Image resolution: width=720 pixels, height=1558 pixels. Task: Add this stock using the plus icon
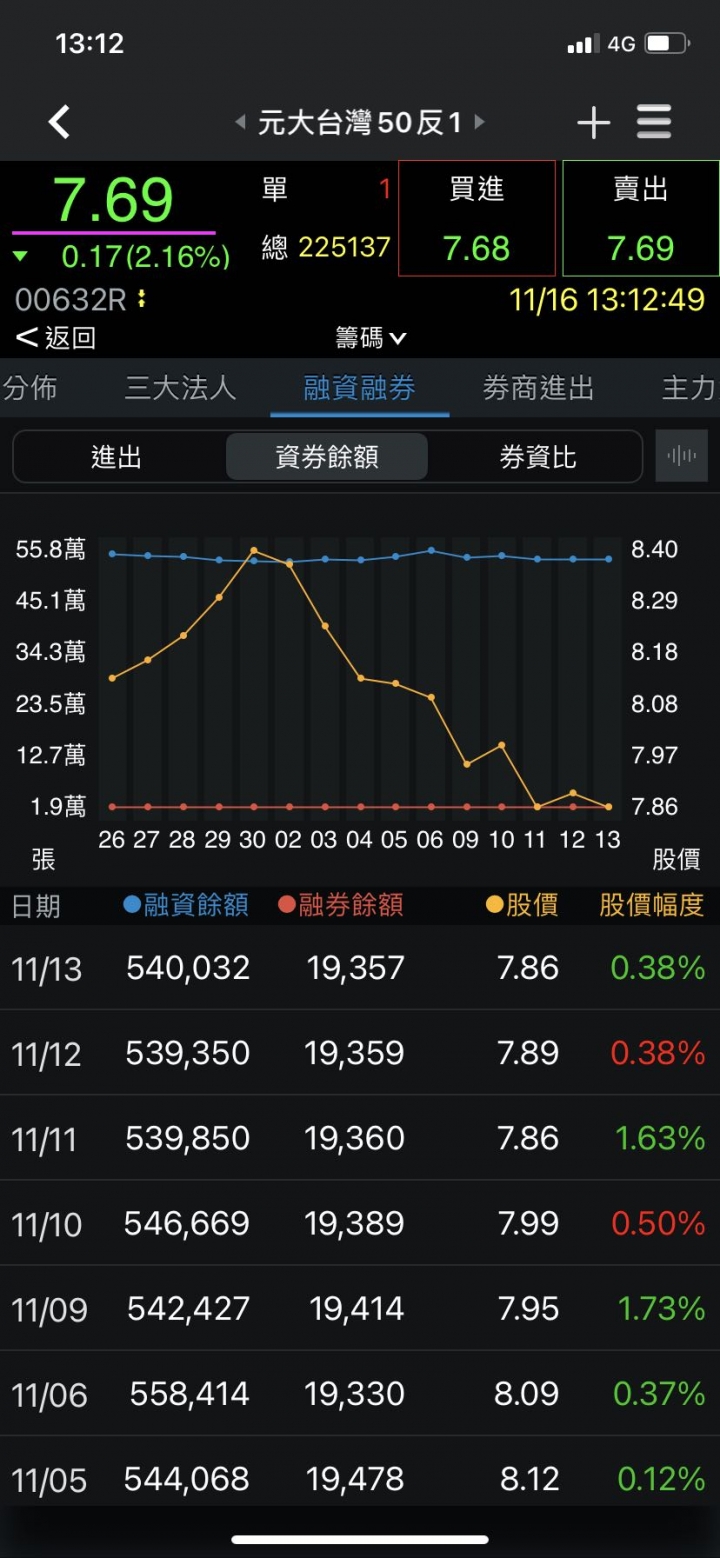593,123
